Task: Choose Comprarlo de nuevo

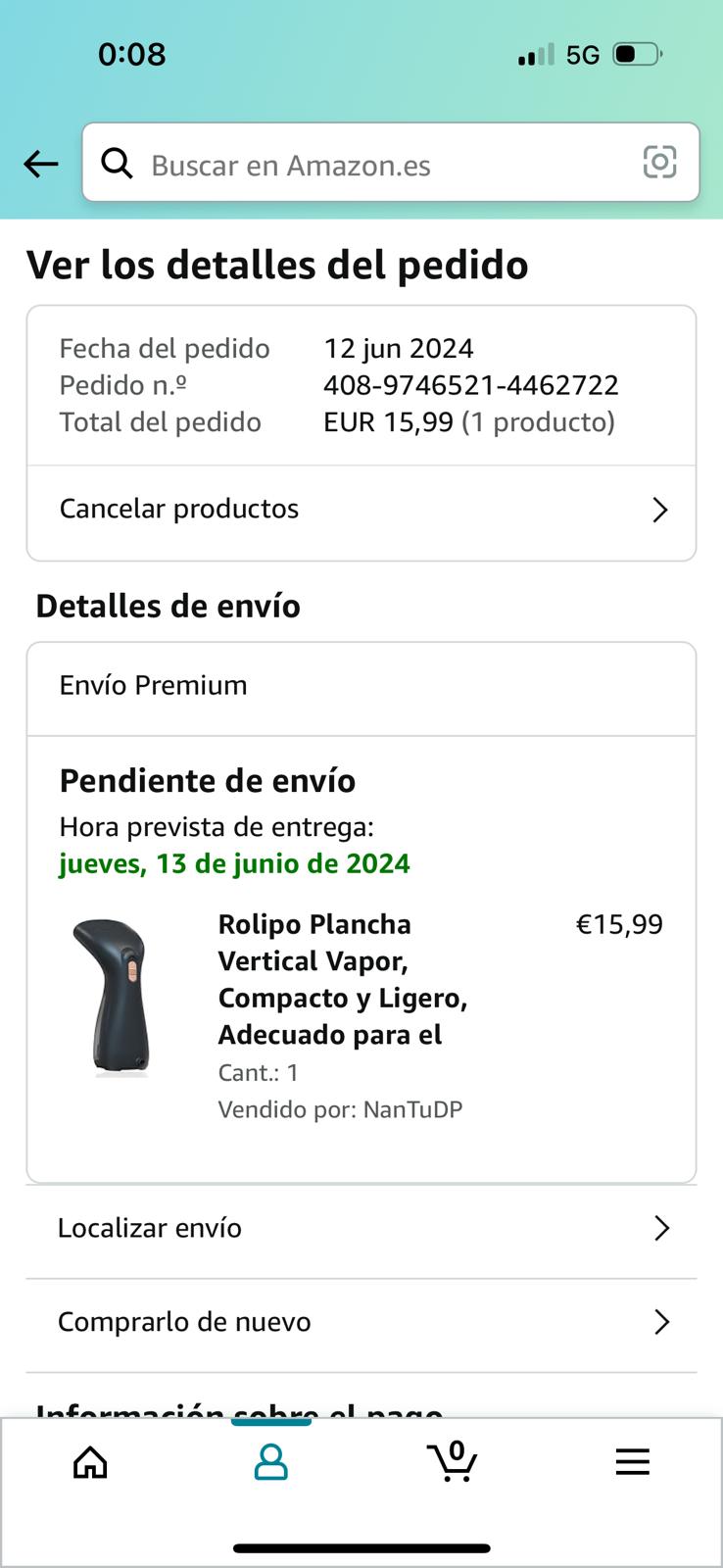Action: 361,1323
